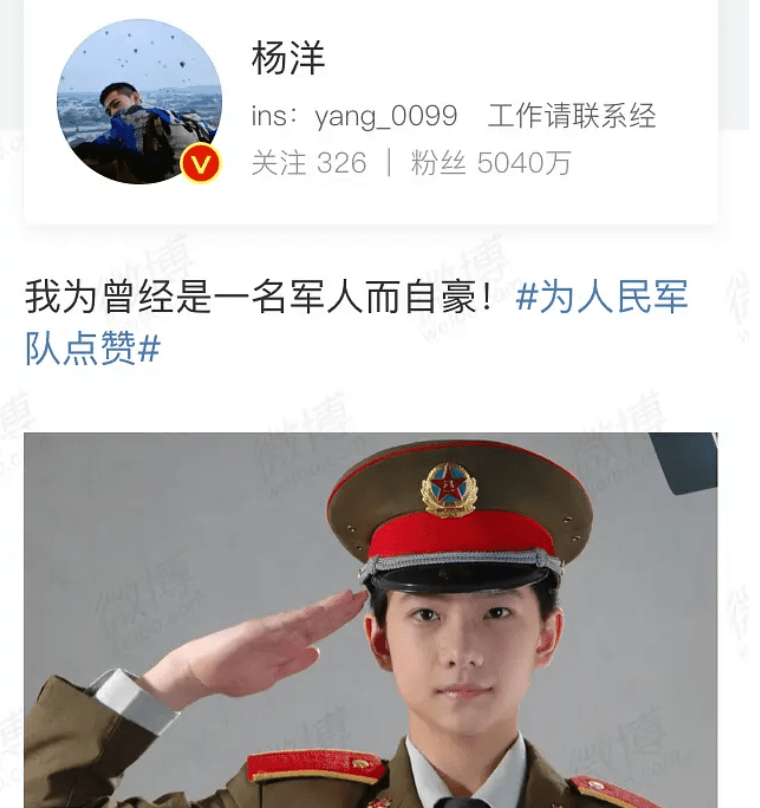View the 粉丝 5040万 followers list

coord(490,163)
